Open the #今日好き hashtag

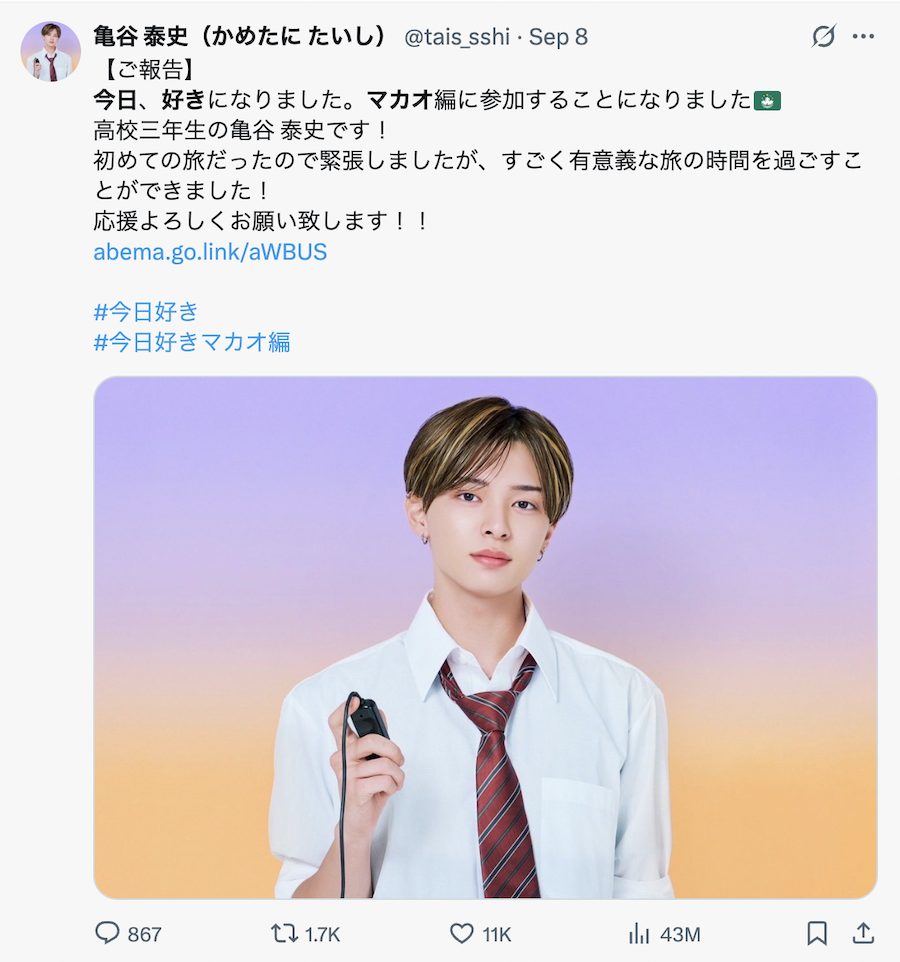click(x=146, y=312)
